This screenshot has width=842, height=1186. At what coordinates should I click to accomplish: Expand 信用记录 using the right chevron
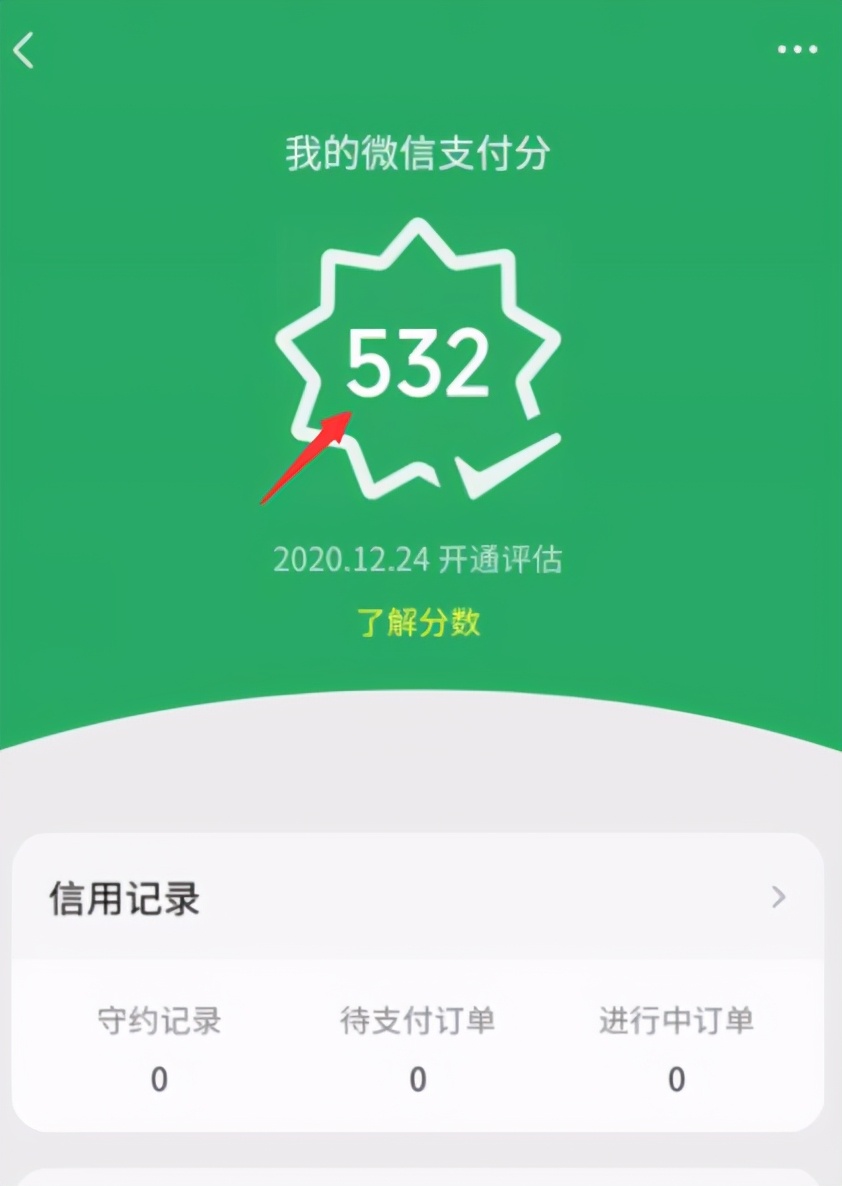[778, 898]
